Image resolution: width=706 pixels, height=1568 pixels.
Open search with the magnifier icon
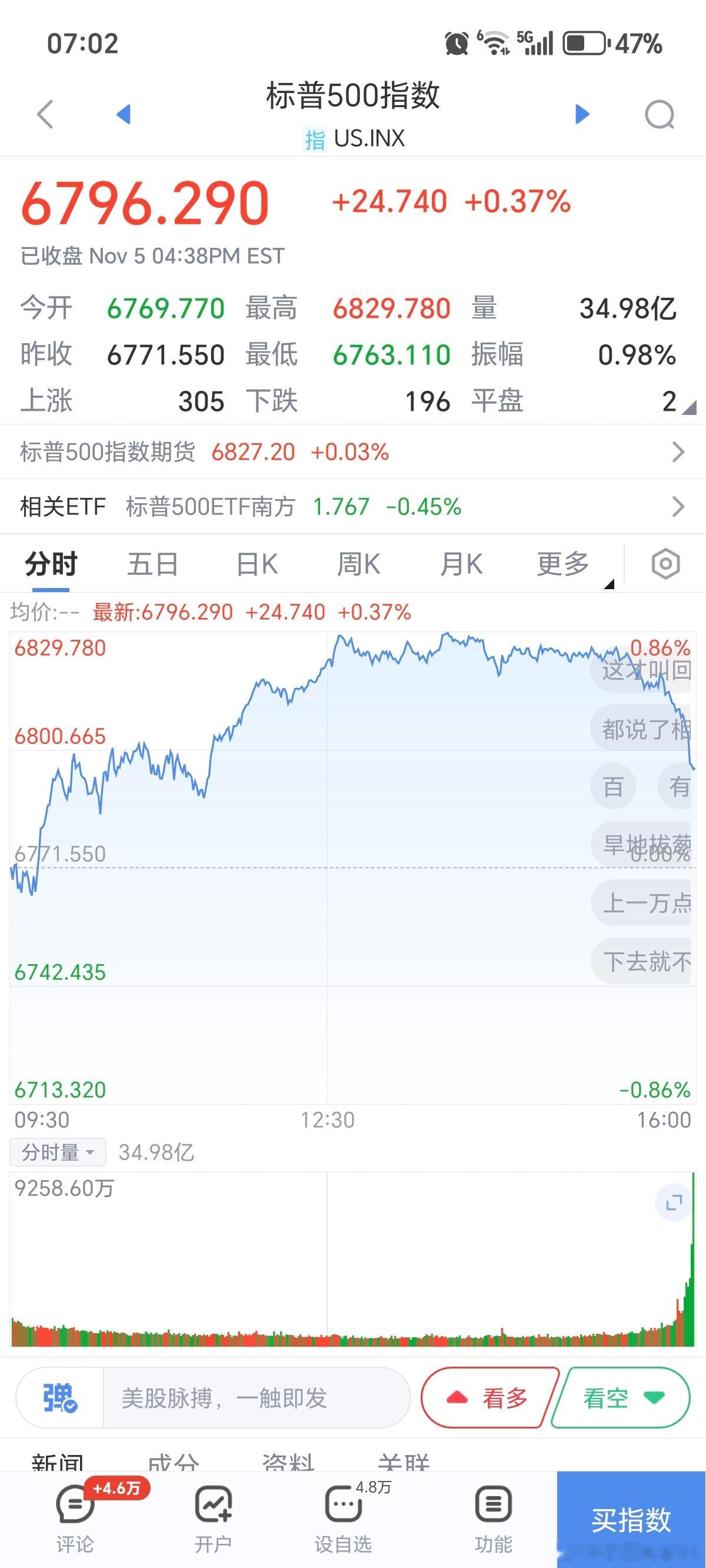pos(660,114)
